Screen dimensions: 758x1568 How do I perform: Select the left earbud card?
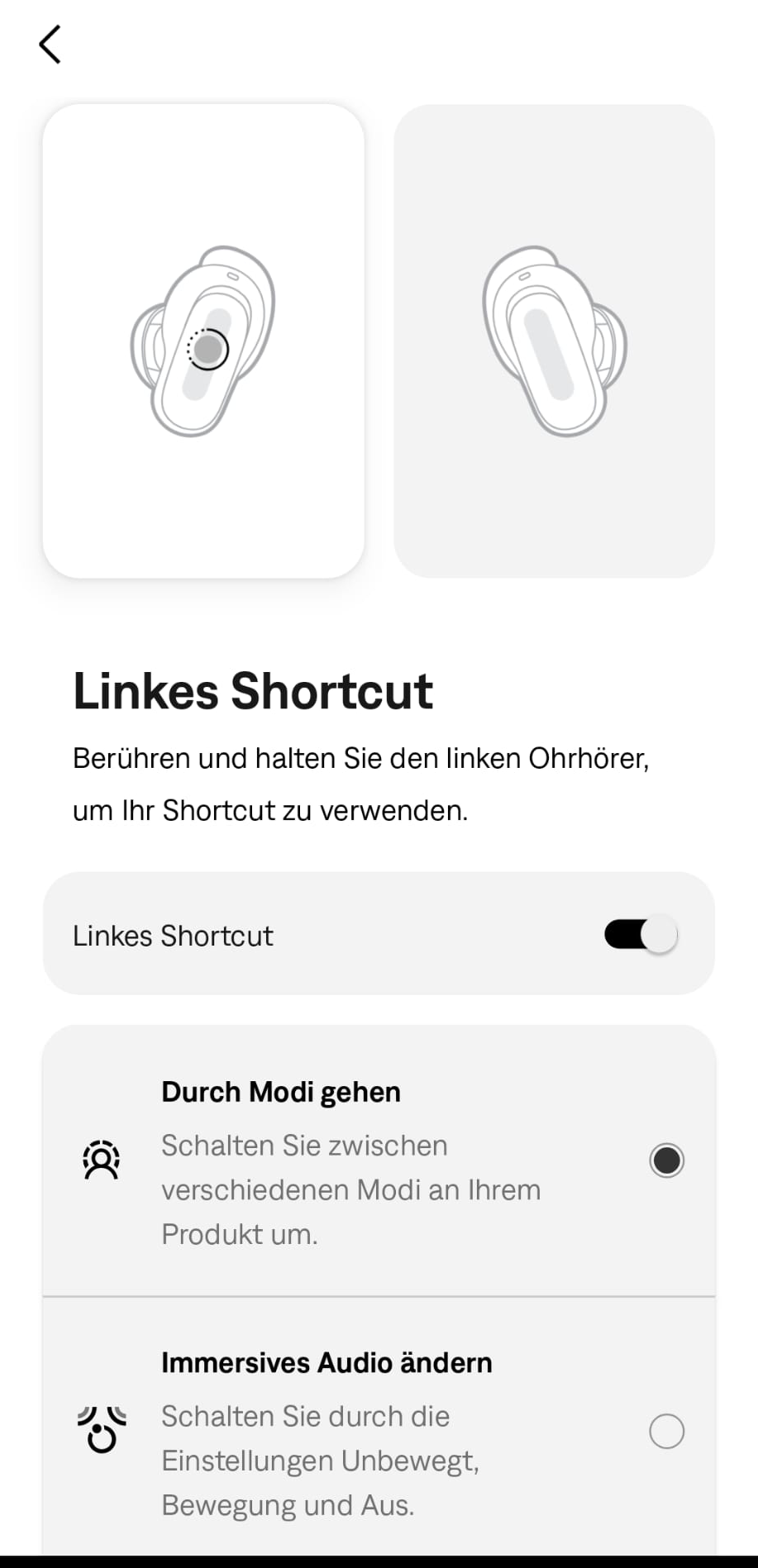[x=203, y=341]
